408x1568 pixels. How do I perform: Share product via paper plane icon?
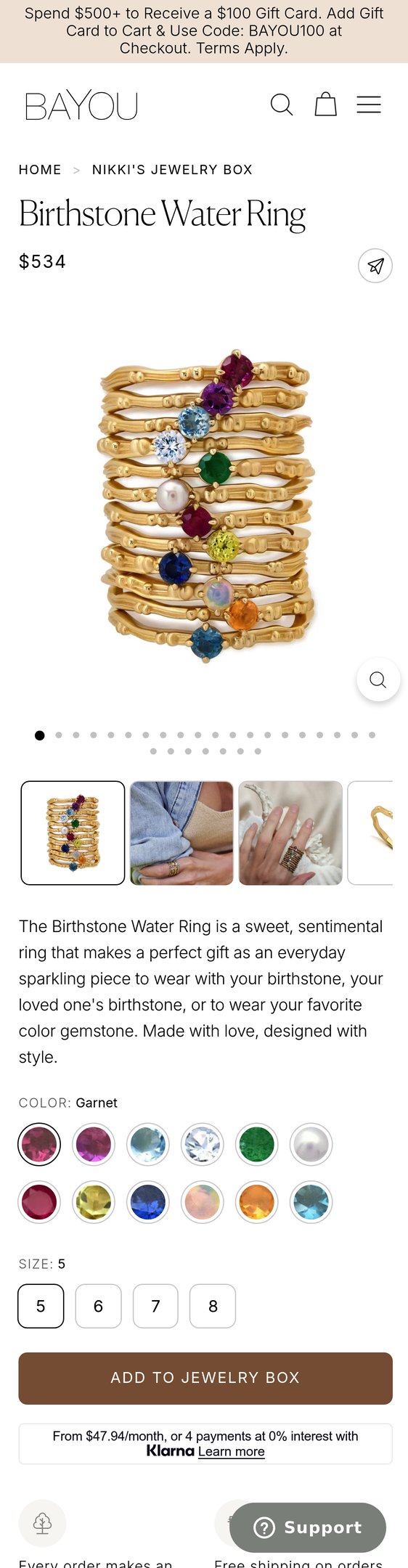coord(375,266)
